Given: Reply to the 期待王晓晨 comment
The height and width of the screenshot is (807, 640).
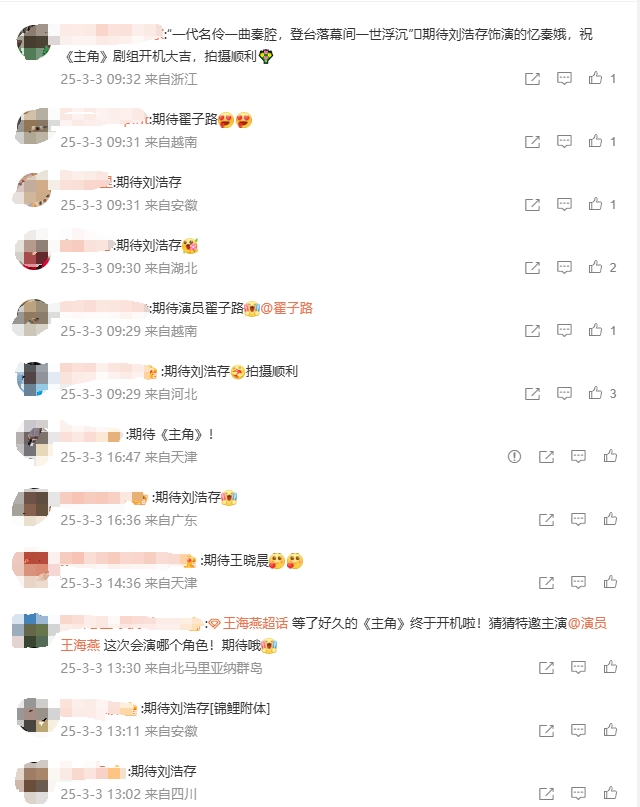Looking at the screenshot, I should tap(578, 583).
